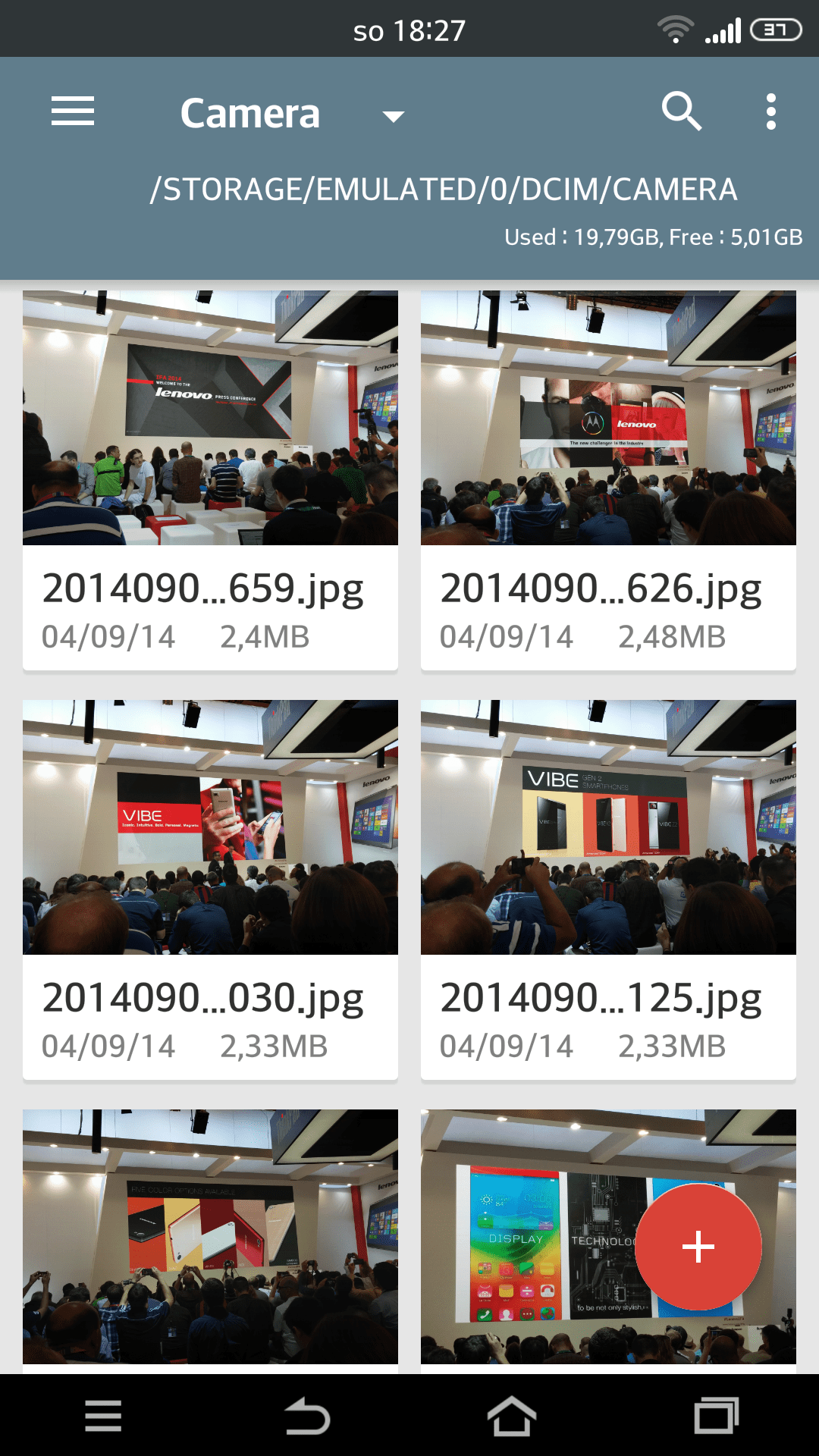Image resolution: width=819 pixels, height=1456 pixels.
Task: Open the three-dot overflow menu
Action: [x=770, y=112]
